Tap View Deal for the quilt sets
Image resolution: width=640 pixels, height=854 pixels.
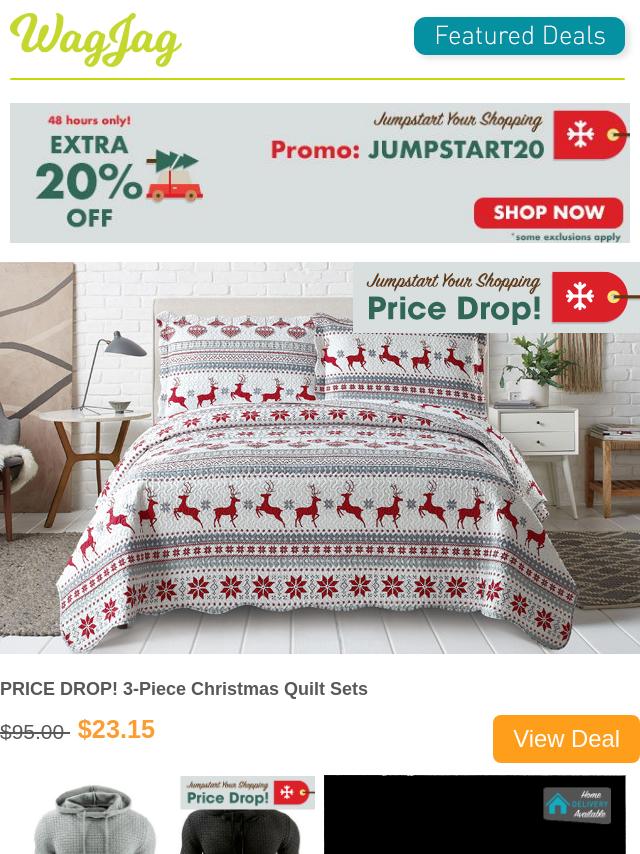[565, 739]
